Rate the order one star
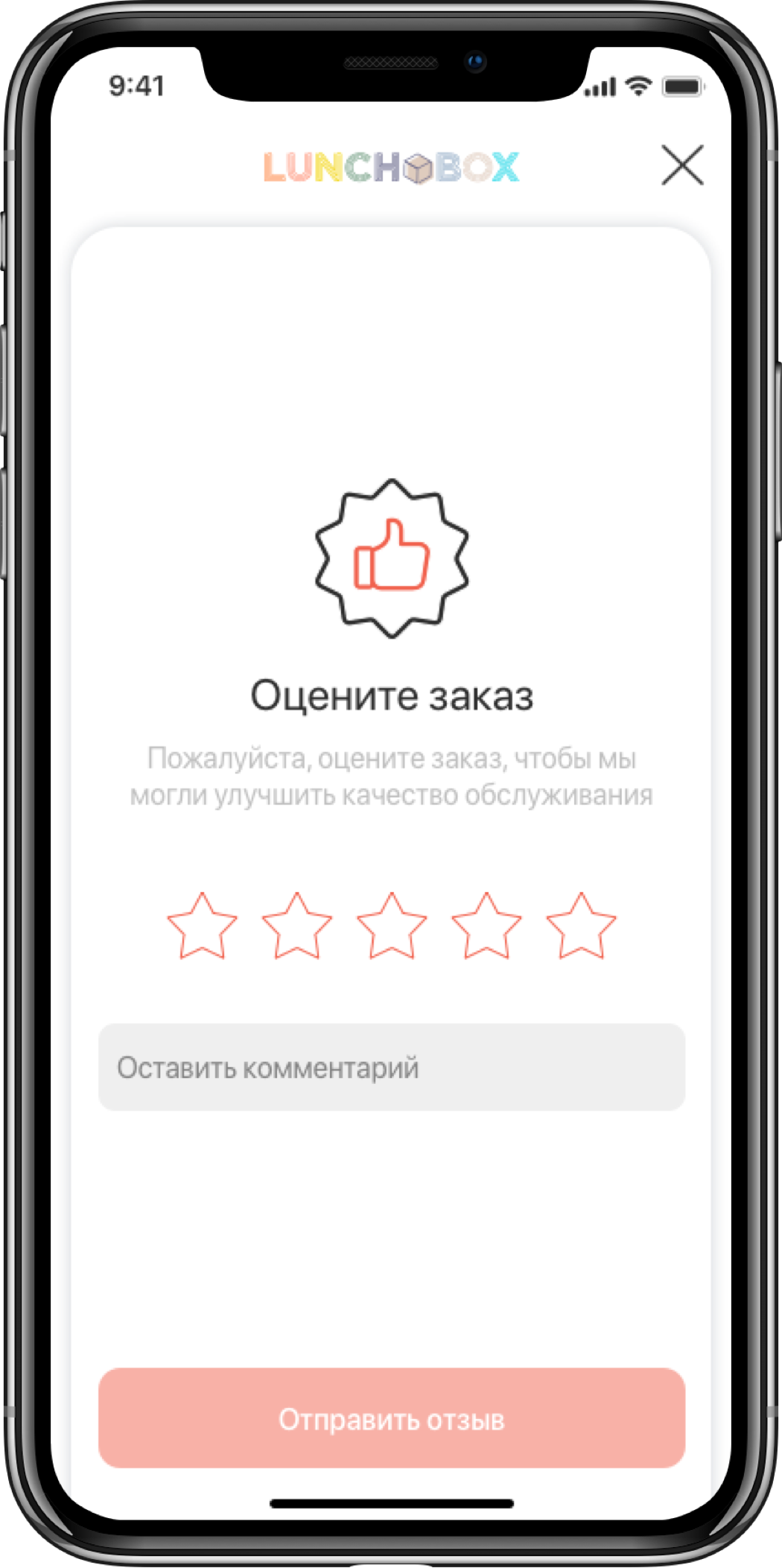This screenshot has height=1568, width=782. coord(203,927)
